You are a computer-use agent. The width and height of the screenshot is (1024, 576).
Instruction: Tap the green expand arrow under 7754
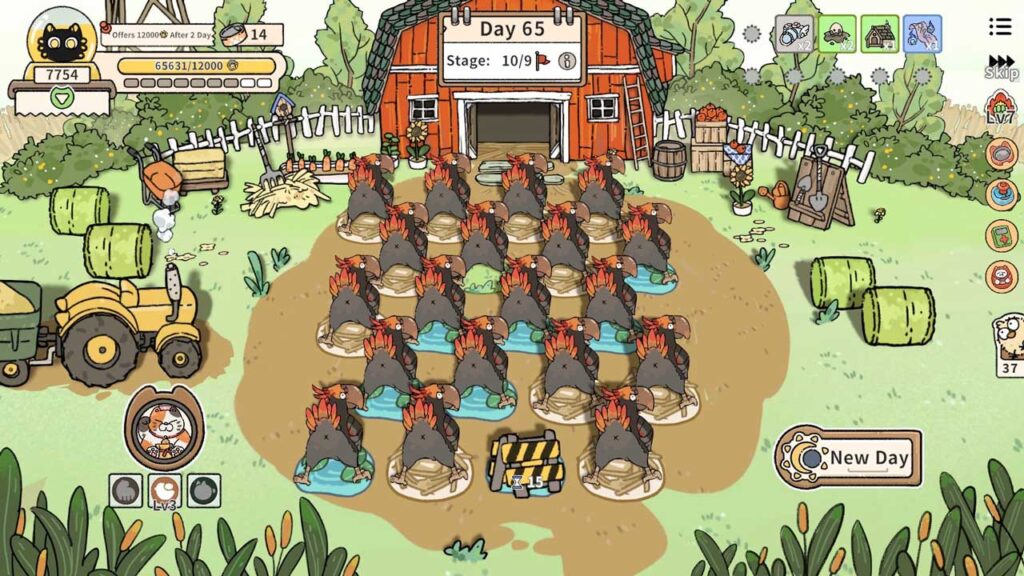point(62,100)
